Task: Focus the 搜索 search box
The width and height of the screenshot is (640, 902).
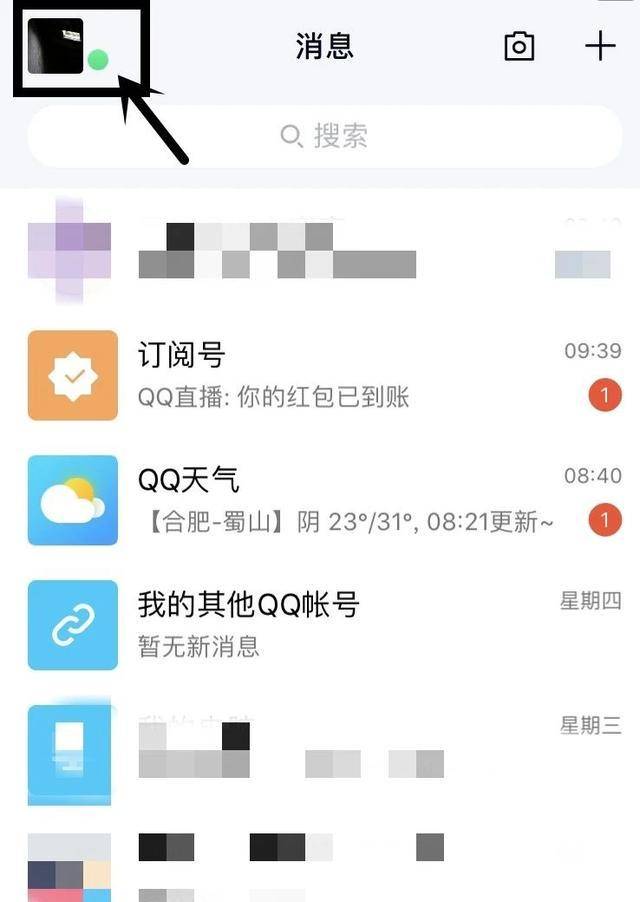Action: [325, 136]
